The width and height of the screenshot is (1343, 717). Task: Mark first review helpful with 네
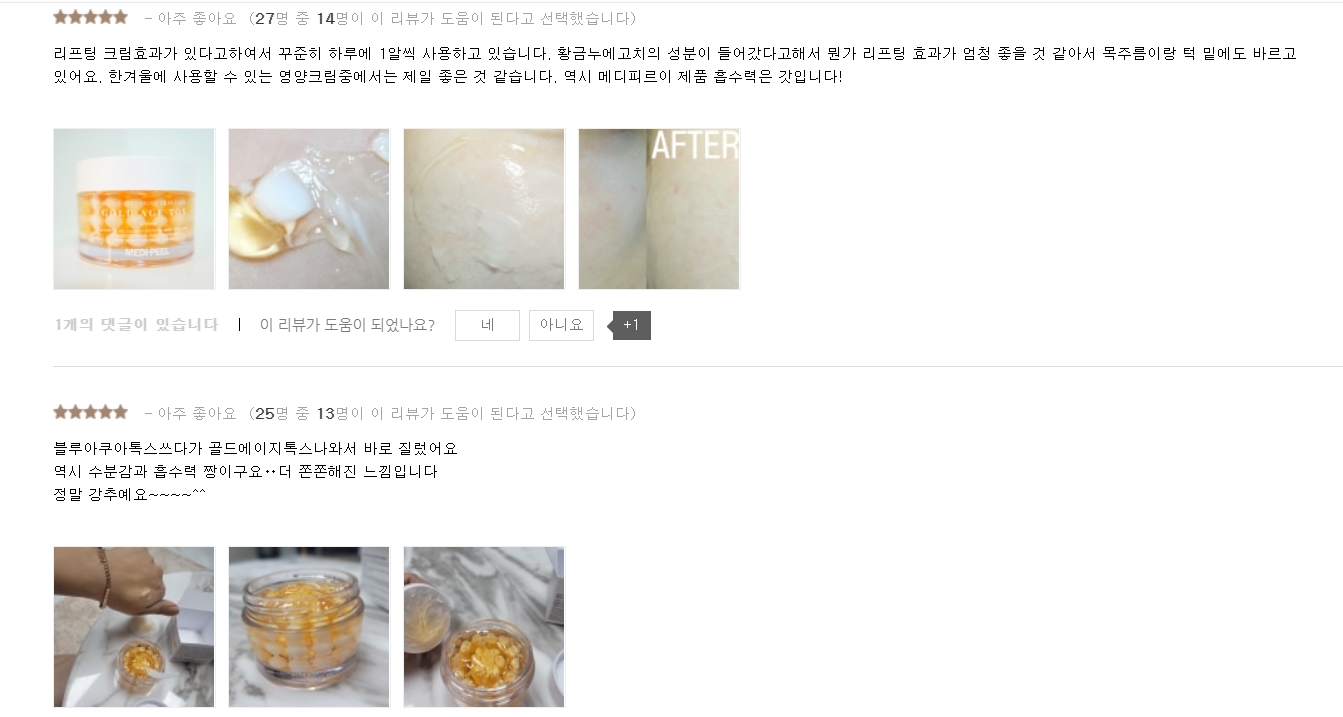point(487,325)
